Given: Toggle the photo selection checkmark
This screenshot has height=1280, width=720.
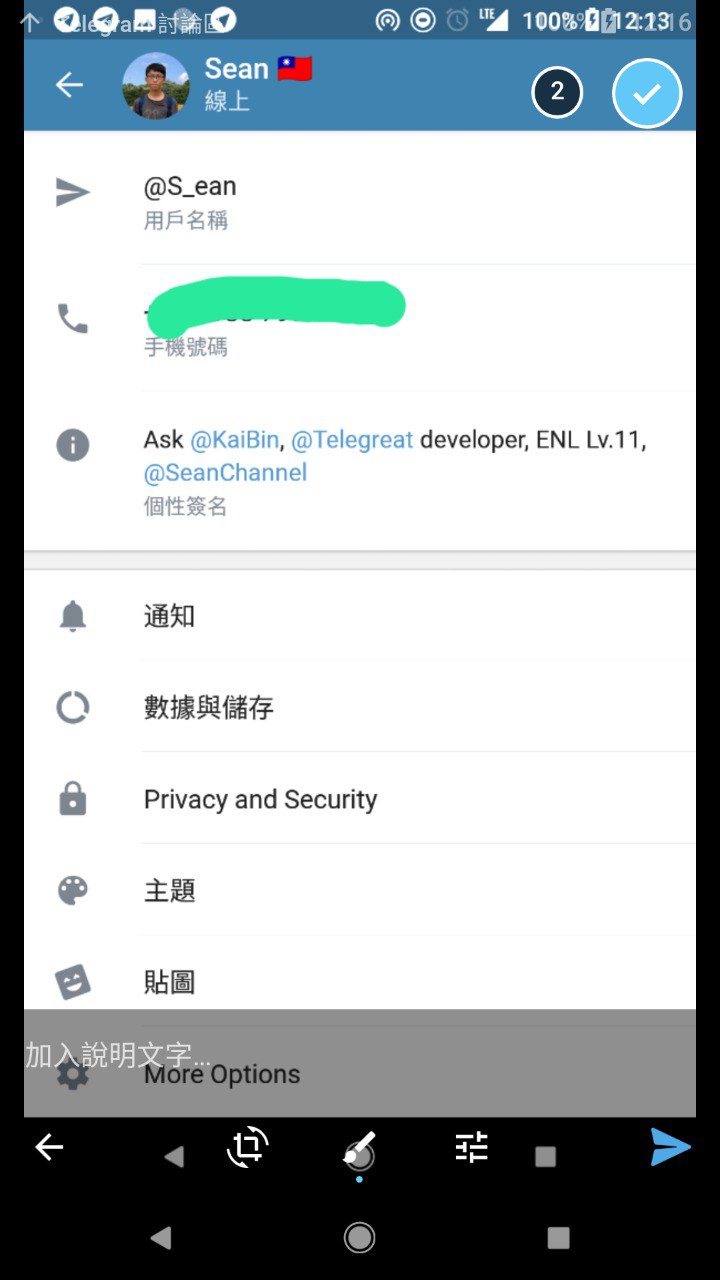Looking at the screenshot, I should click(647, 94).
